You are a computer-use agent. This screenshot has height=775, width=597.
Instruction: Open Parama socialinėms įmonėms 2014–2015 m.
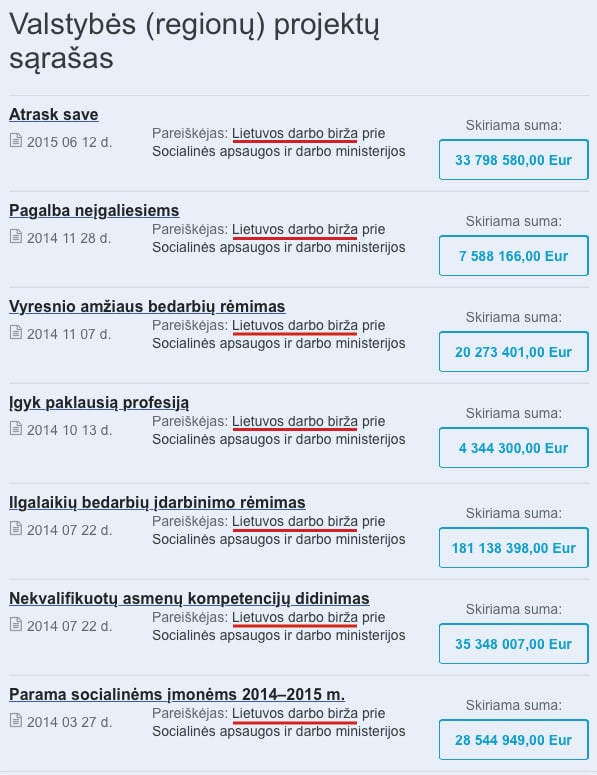177,694
